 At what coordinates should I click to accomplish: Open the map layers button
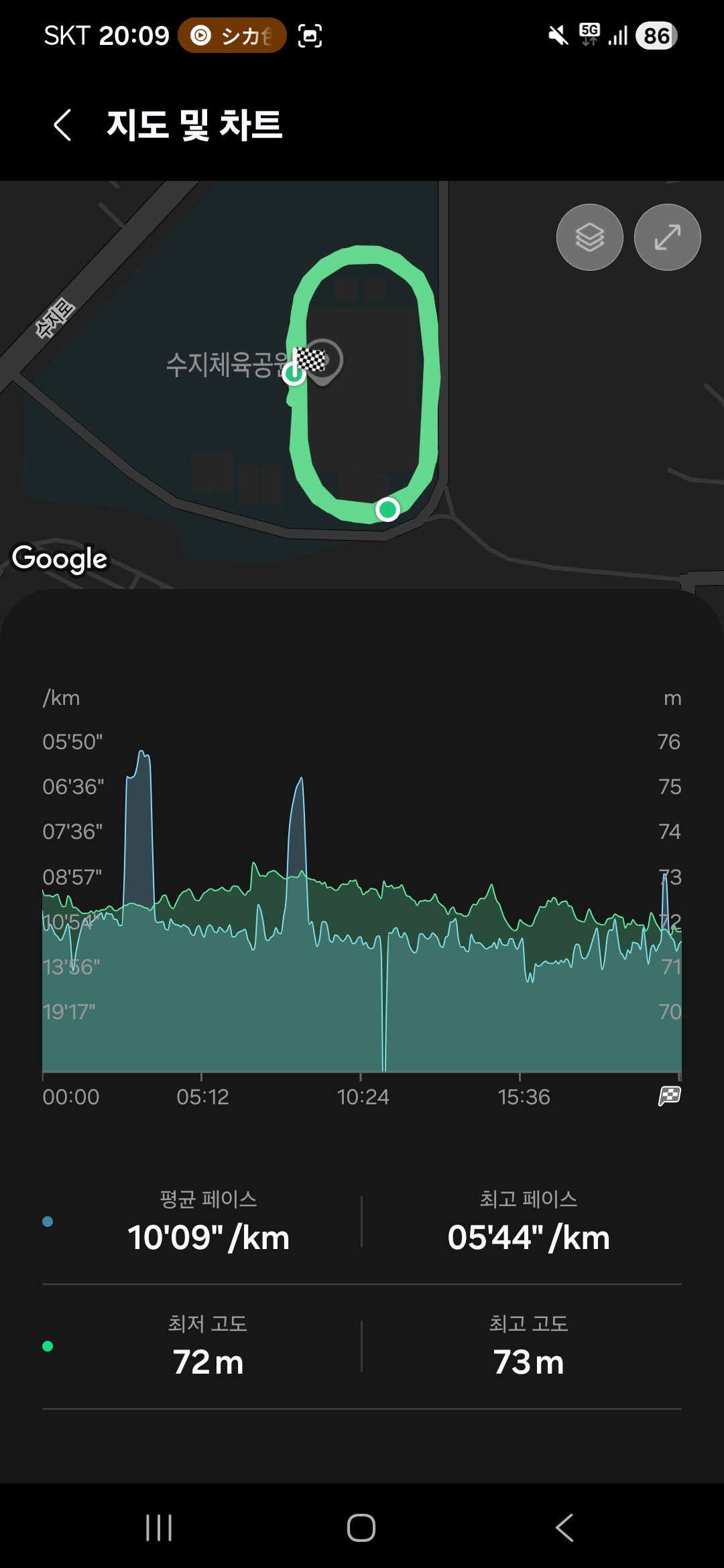(589, 237)
